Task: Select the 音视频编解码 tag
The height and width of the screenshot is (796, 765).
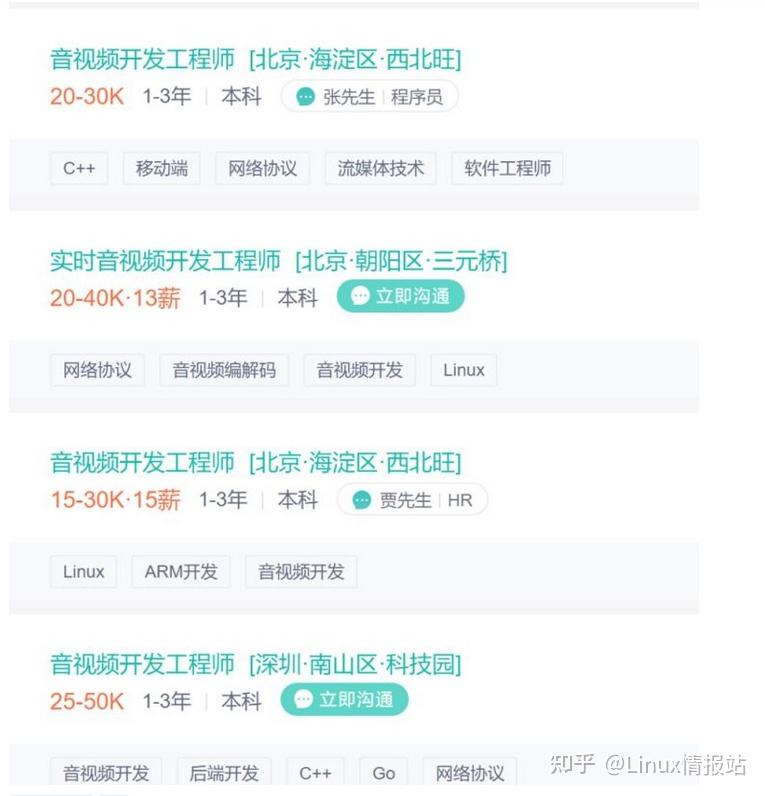Action: pos(224,370)
